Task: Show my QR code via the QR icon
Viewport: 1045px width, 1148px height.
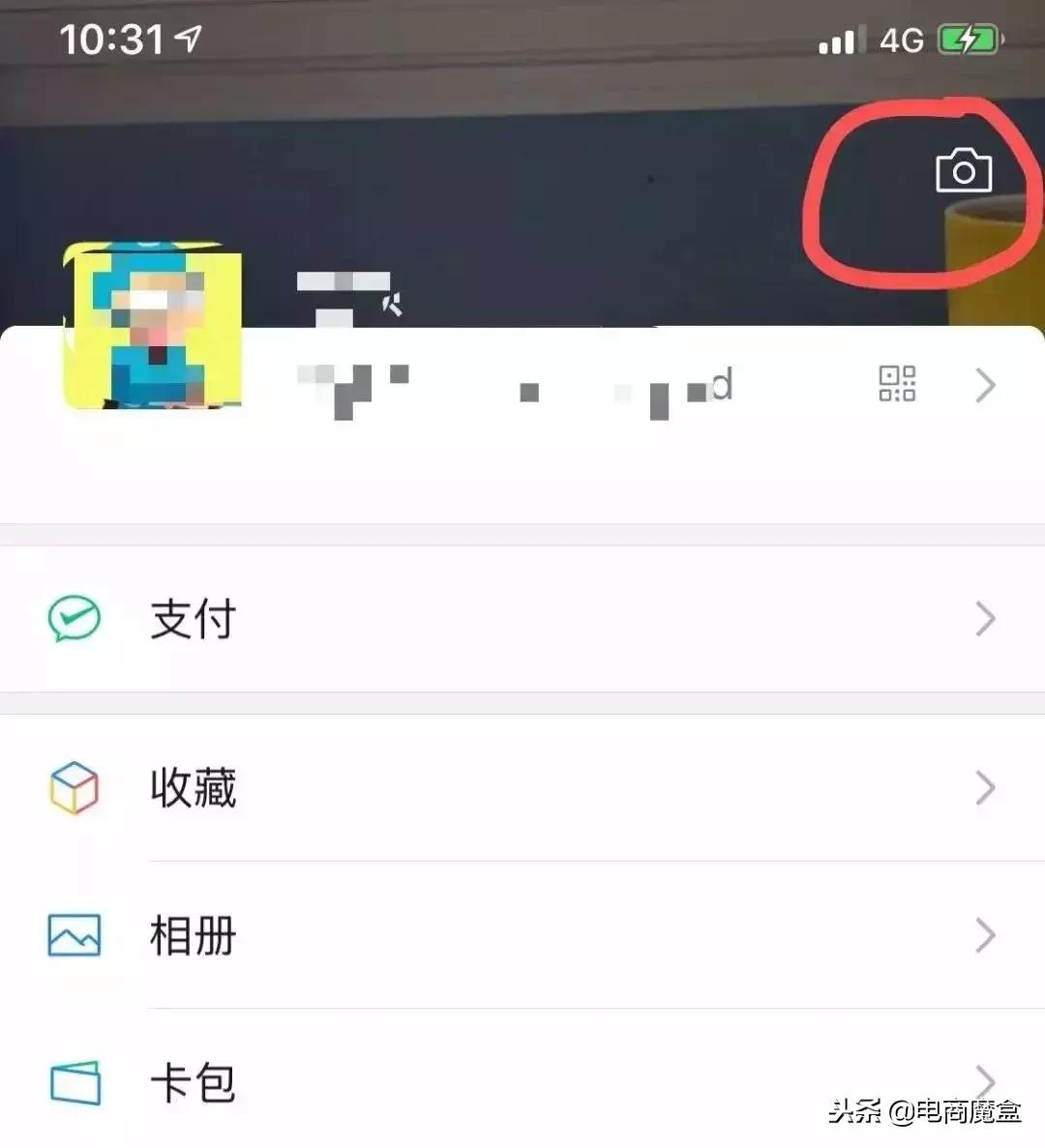Action: [897, 384]
